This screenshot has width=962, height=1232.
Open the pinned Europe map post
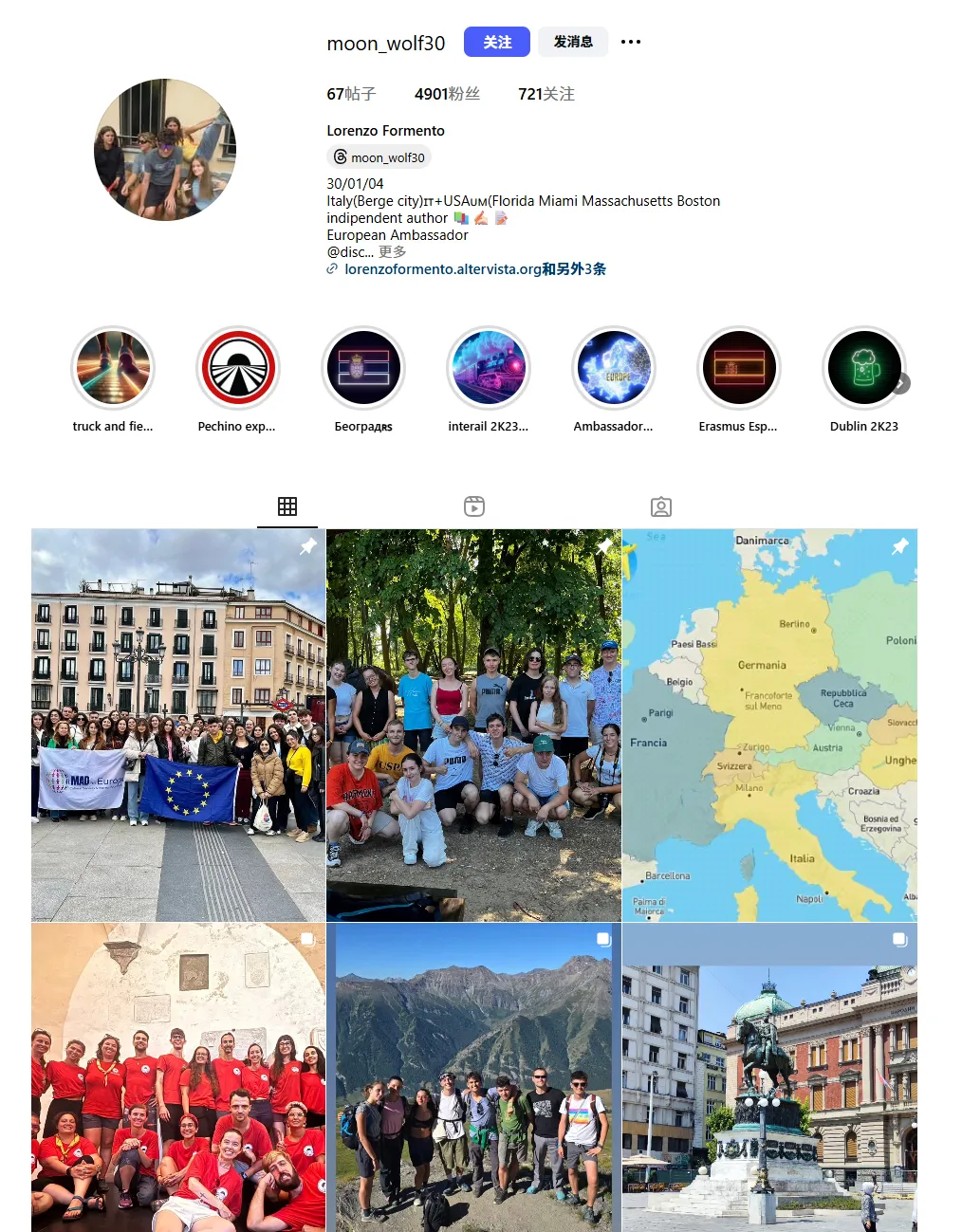point(769,726)
